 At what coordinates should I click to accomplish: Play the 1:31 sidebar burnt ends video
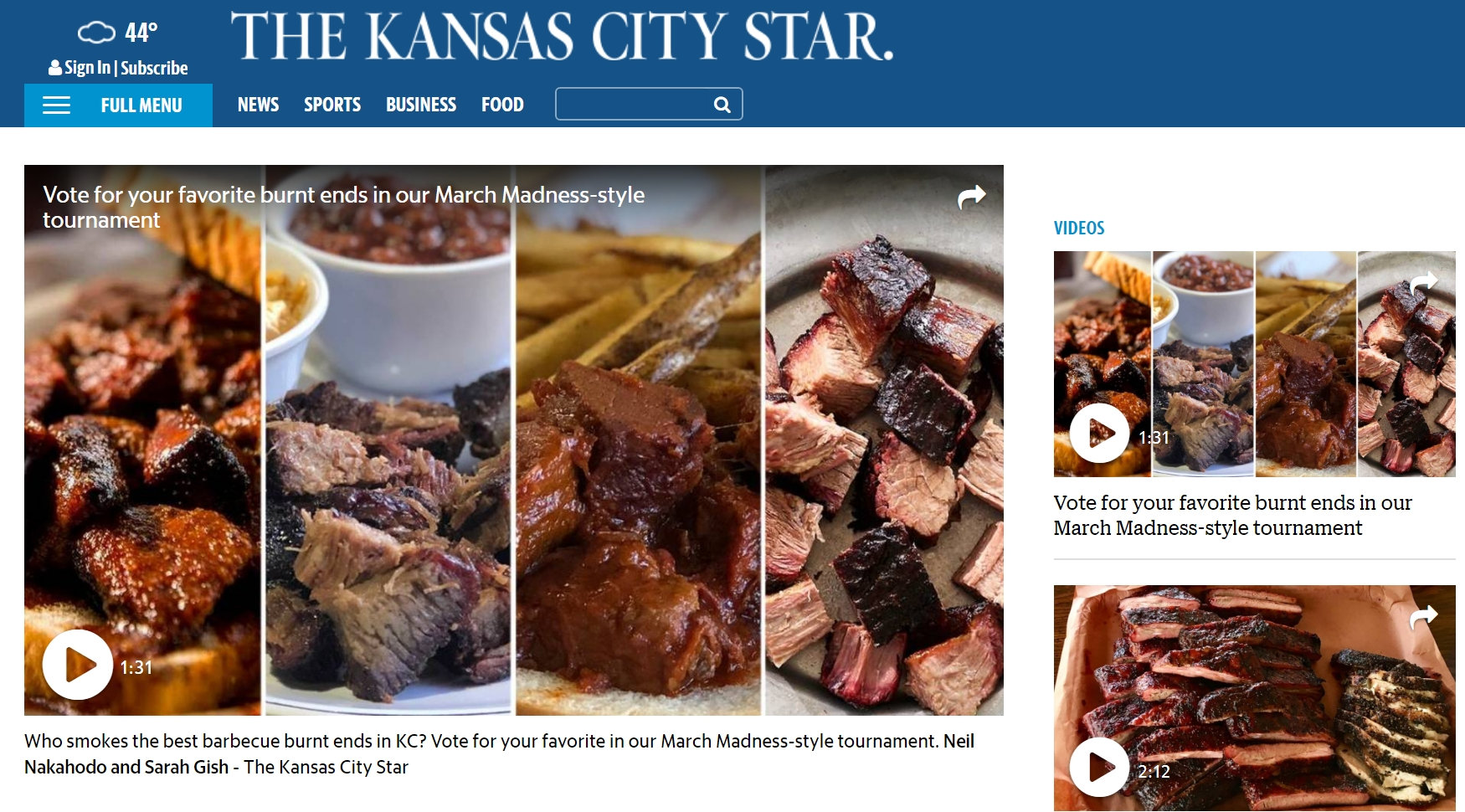pos(1099,433)
